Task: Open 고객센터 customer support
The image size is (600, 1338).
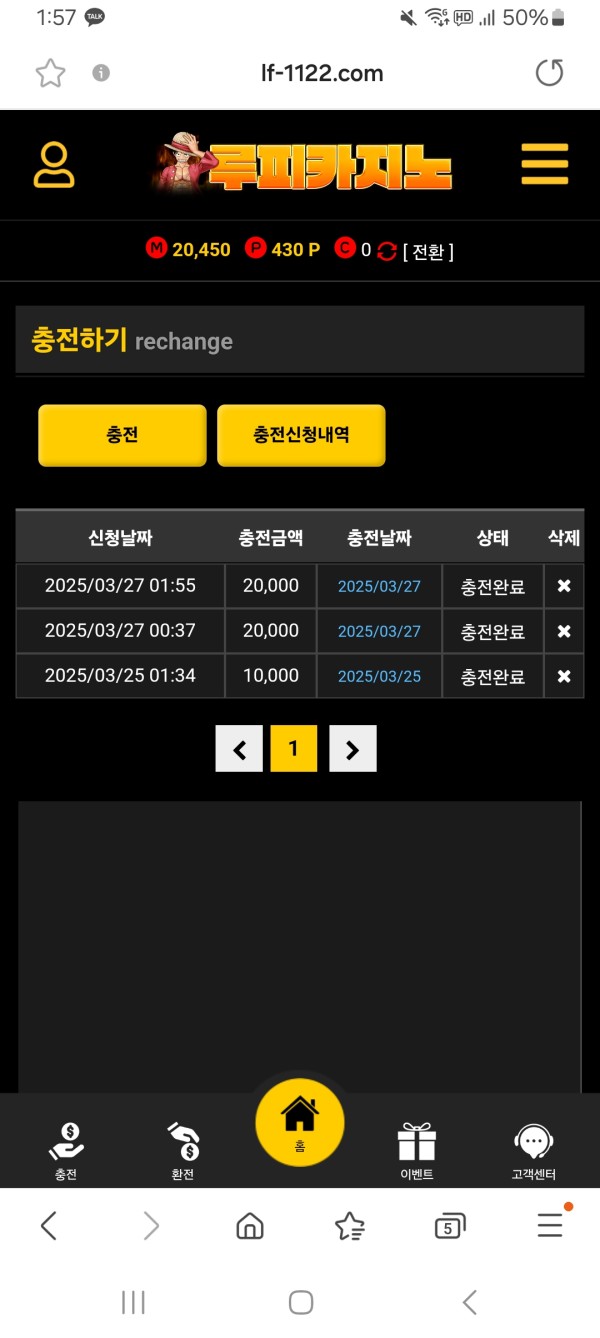Action: point(533,1150)
